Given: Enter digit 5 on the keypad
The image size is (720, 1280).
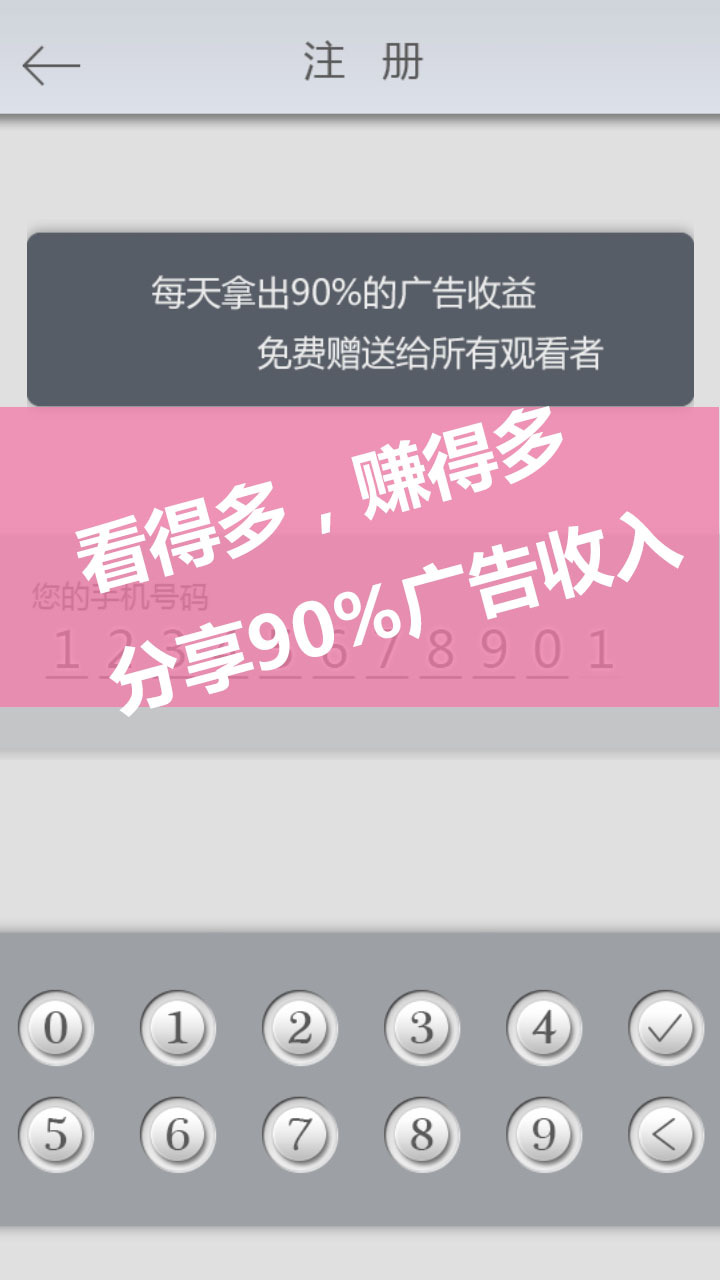Looking at the screenshot, I should 56,1135.
